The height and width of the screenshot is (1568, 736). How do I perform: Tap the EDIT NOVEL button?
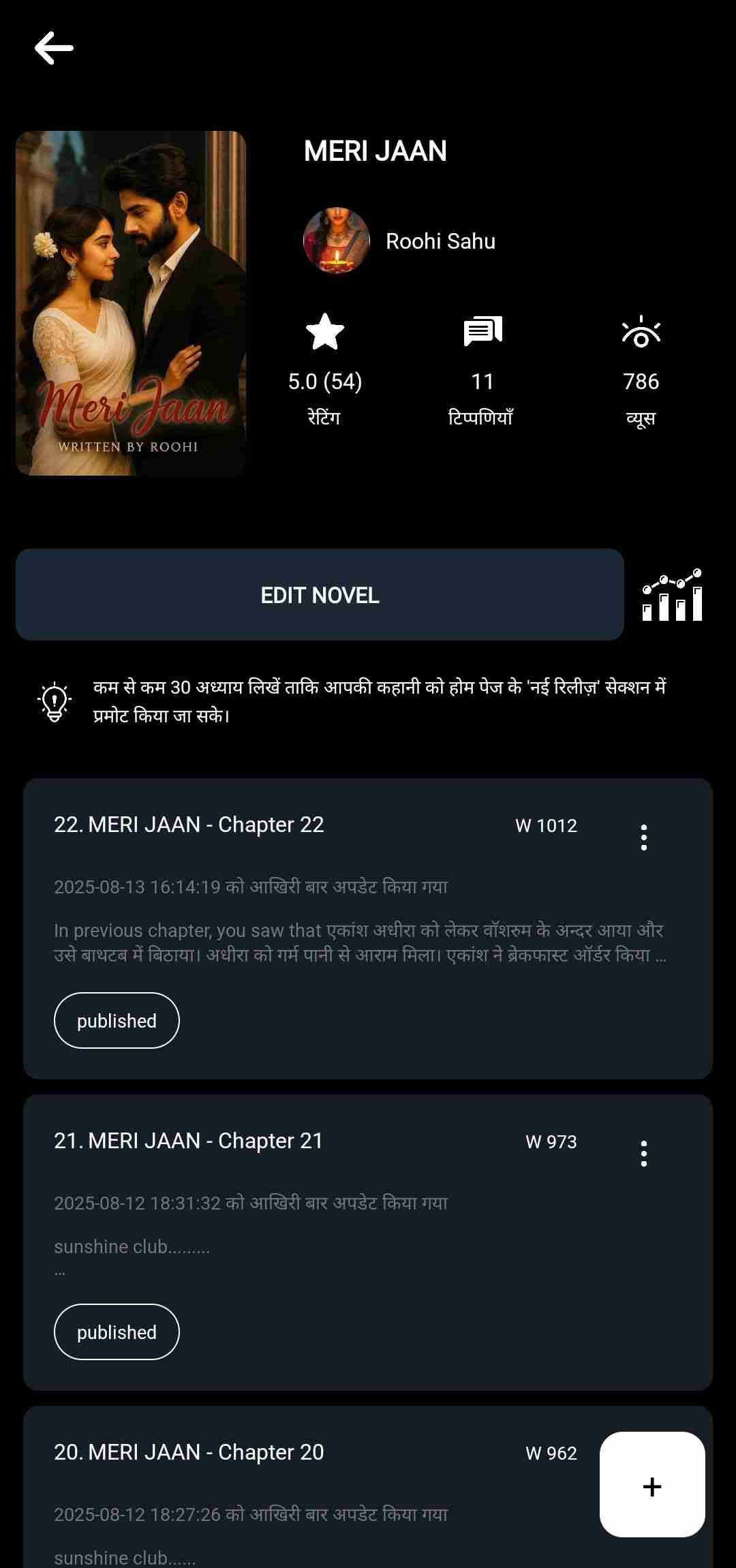pyautogui.click(x=320, y=595)
